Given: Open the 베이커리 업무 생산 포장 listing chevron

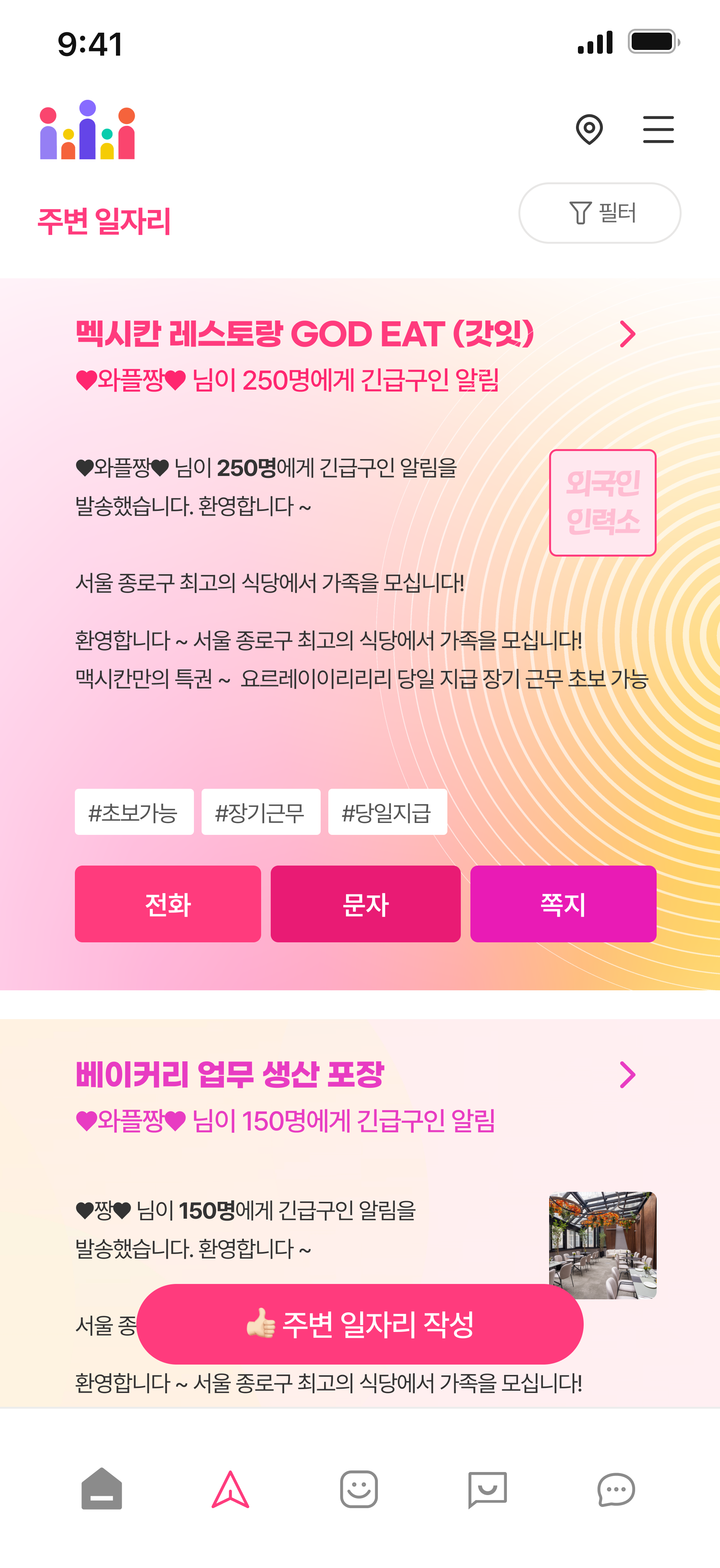Looking at the screenshot, I should coord(627,1075).
